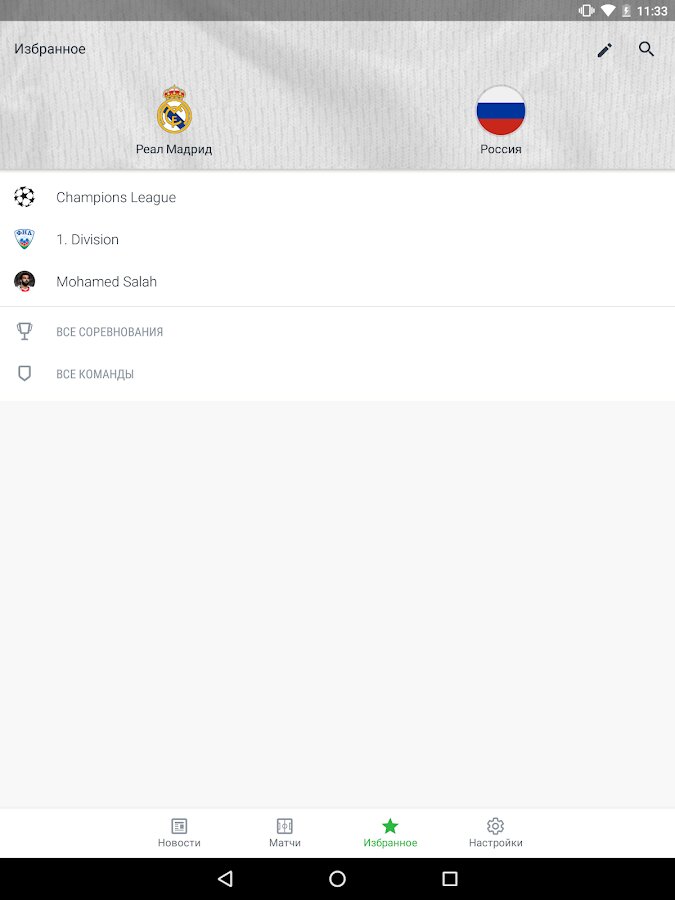Open Mohamed Salah player page
The width and height of the screenshot is (675, 900).
pyautogui.click(x=106, y=281)
